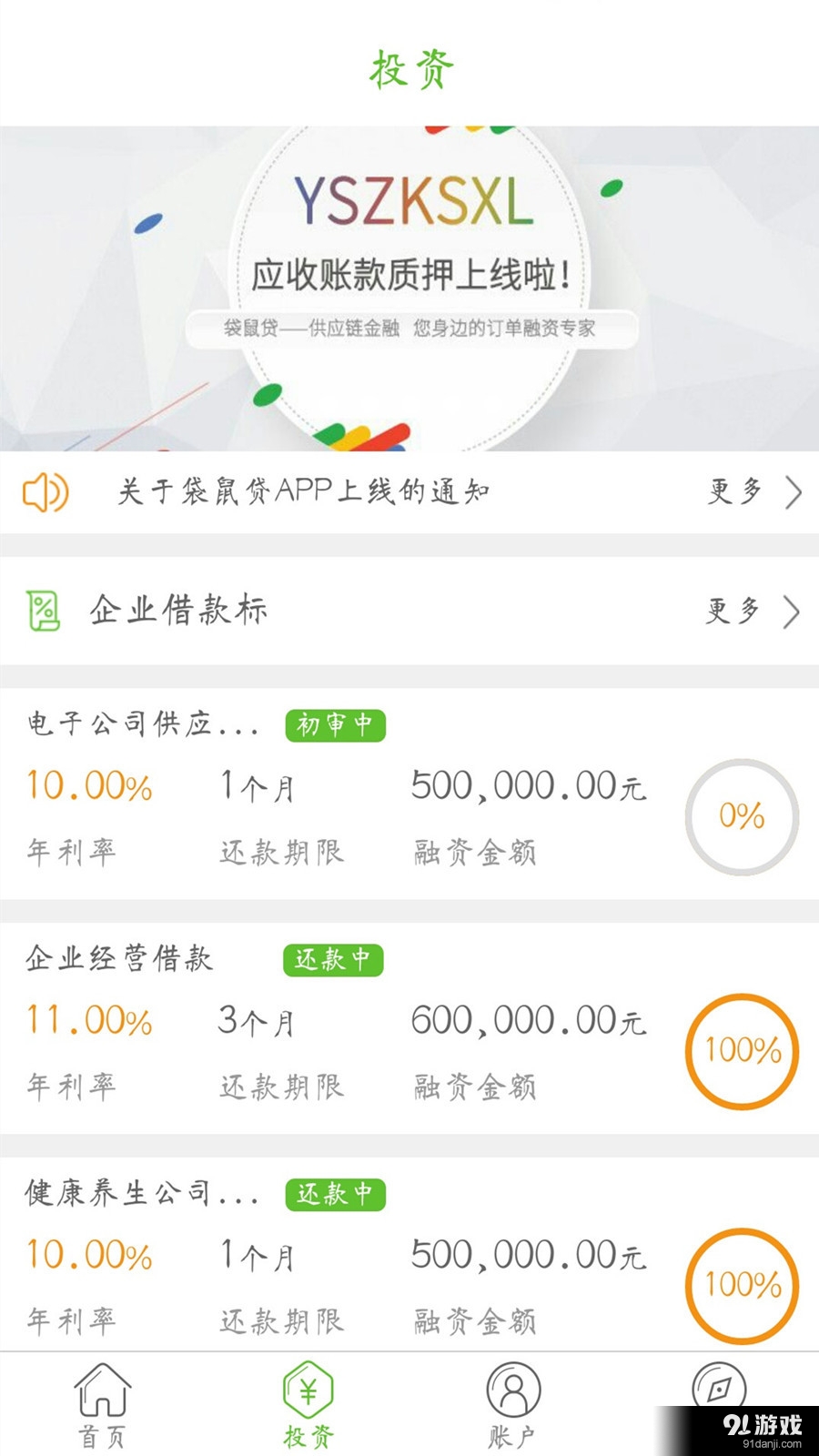This screenshot has width=819, height=1456.
Task: Expand the announcement 更多 chevron
Action: pyautogui.click(x=793, y=491)
